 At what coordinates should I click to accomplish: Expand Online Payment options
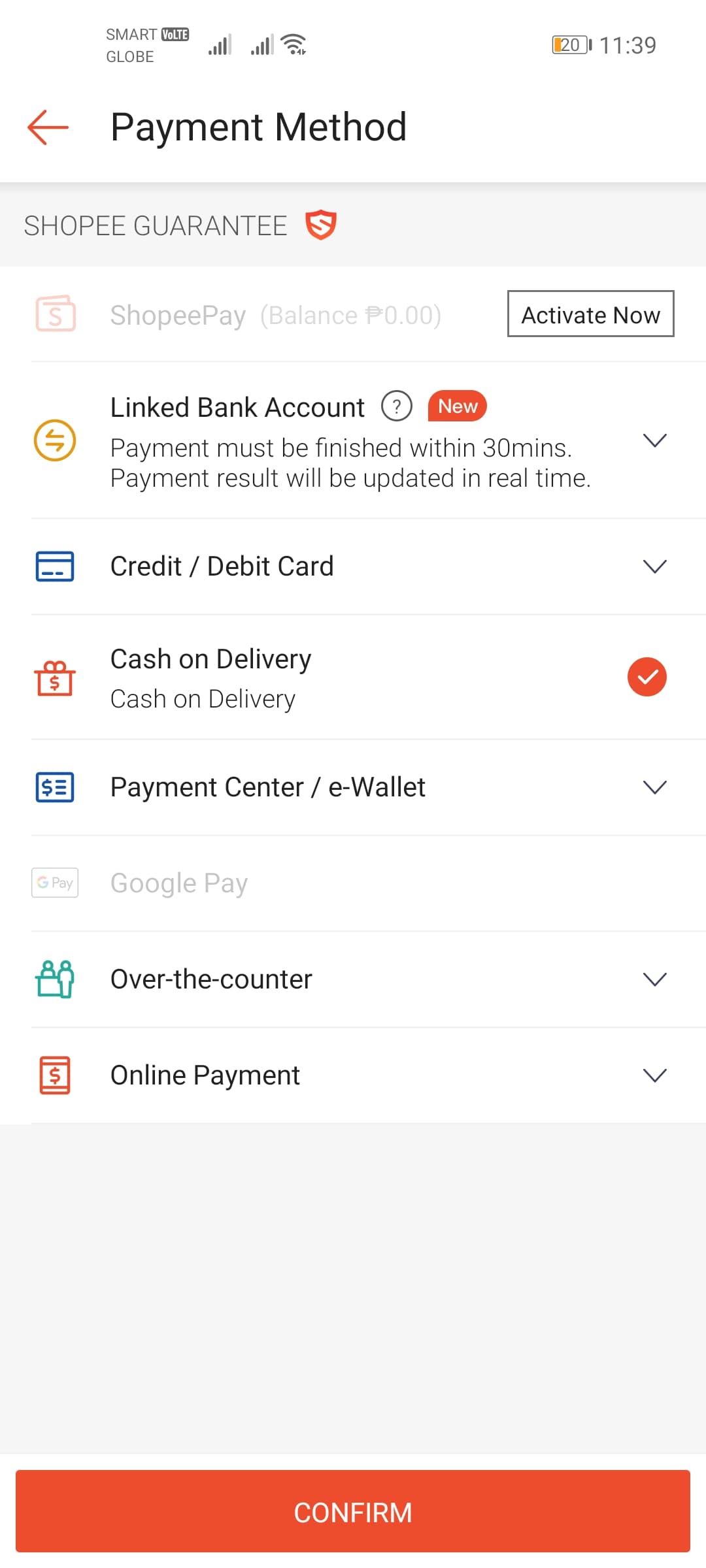pyautogui.click(x=654, y=1075)
